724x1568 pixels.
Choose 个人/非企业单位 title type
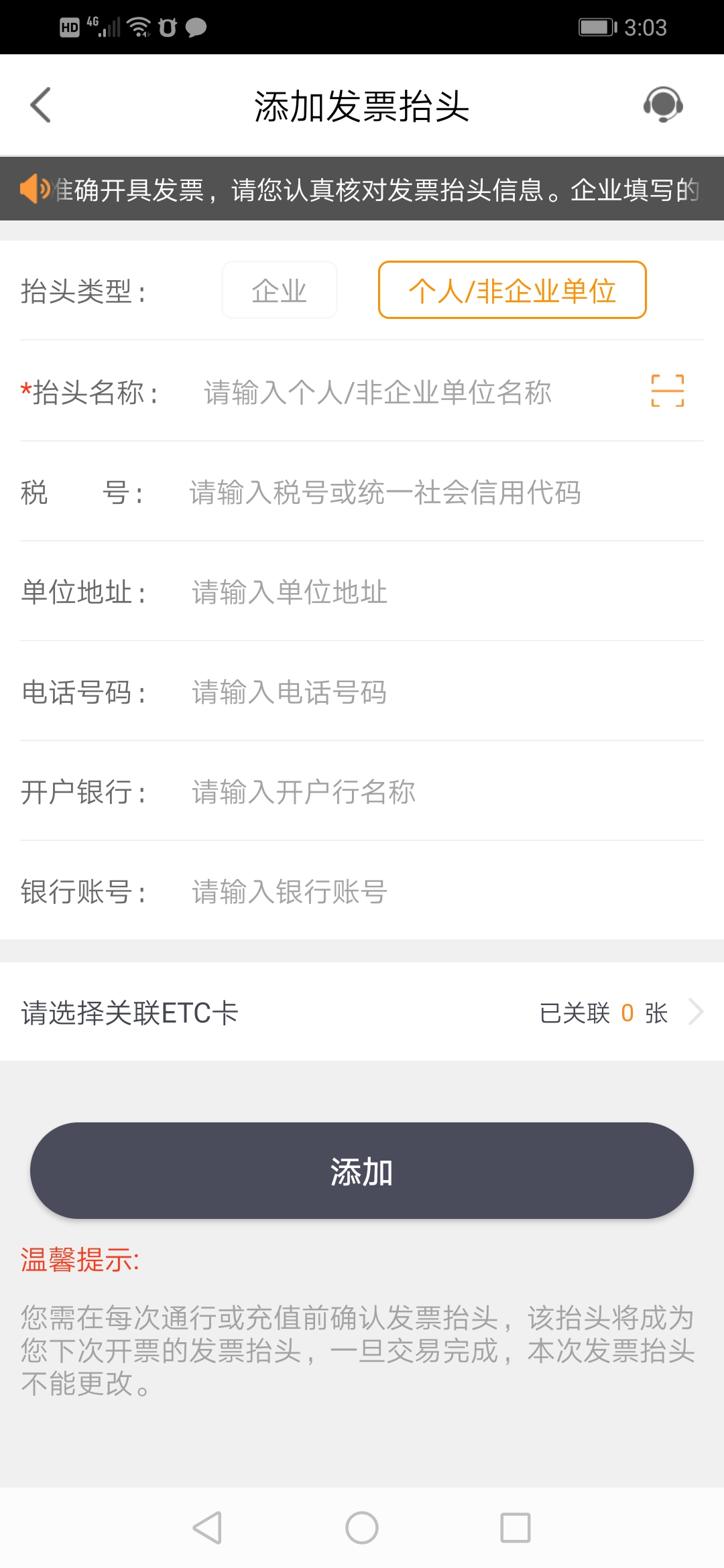pos(512,290)
